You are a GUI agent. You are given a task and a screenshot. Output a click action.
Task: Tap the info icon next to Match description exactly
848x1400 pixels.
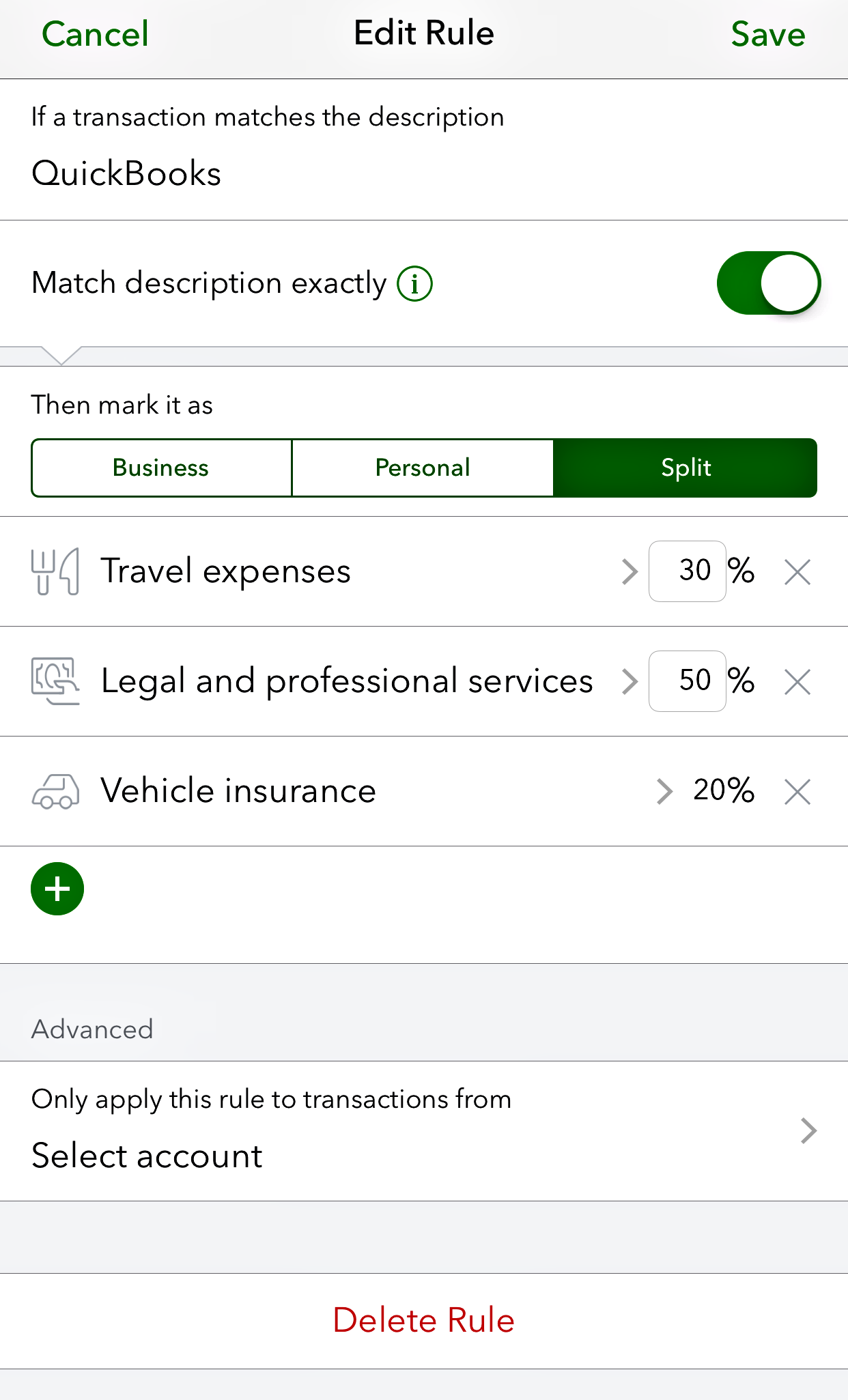point(415,283)
